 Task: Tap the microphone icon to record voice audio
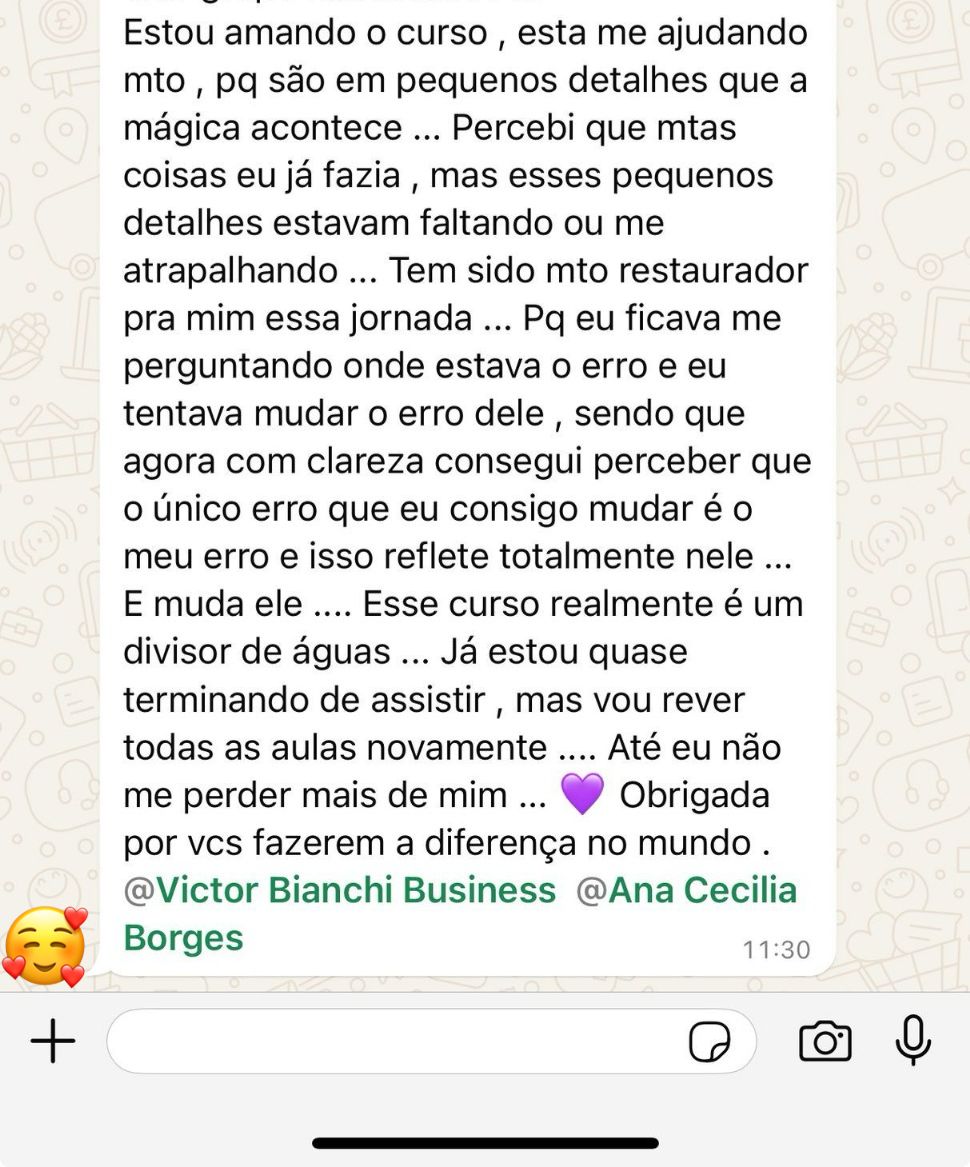913,1041
